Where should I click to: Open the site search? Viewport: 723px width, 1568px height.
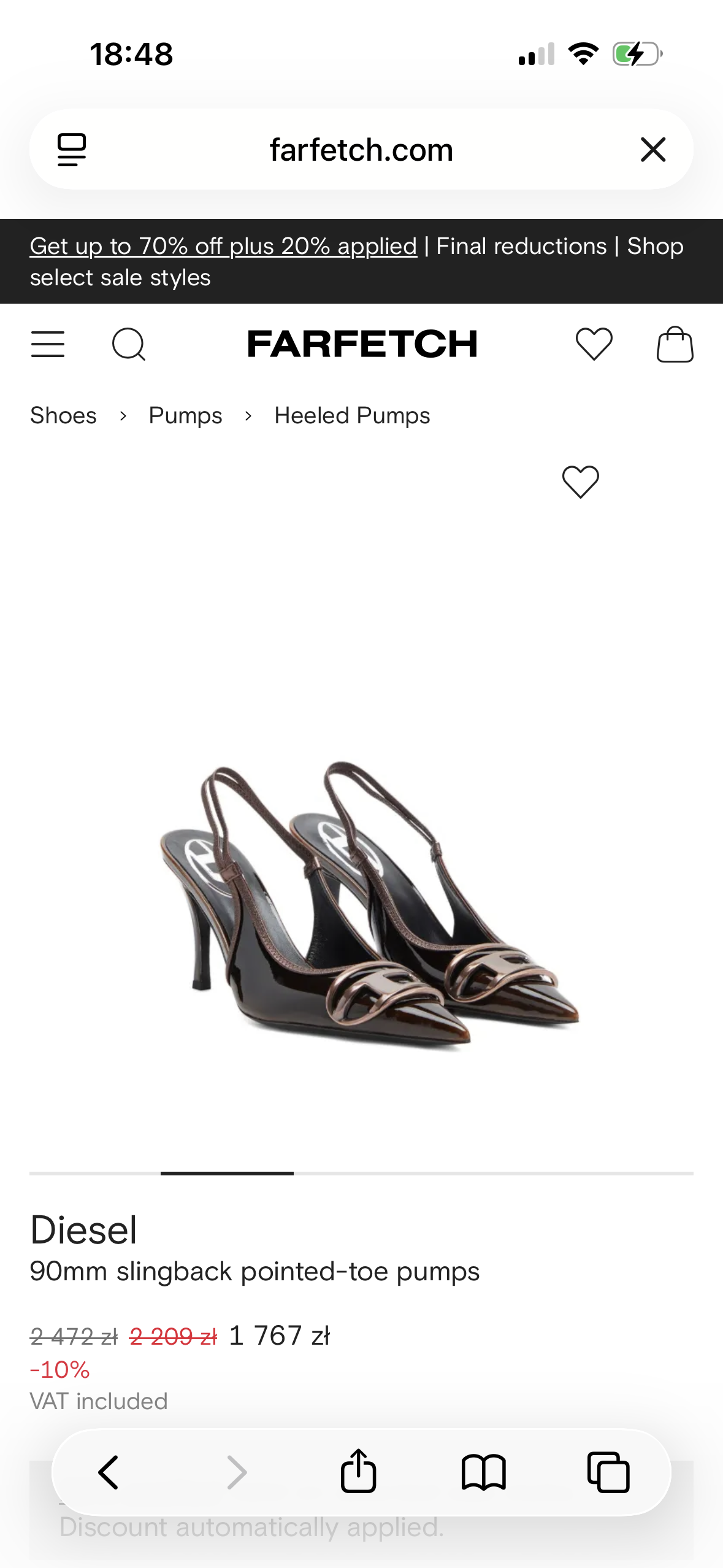click(x=129, y=344)
